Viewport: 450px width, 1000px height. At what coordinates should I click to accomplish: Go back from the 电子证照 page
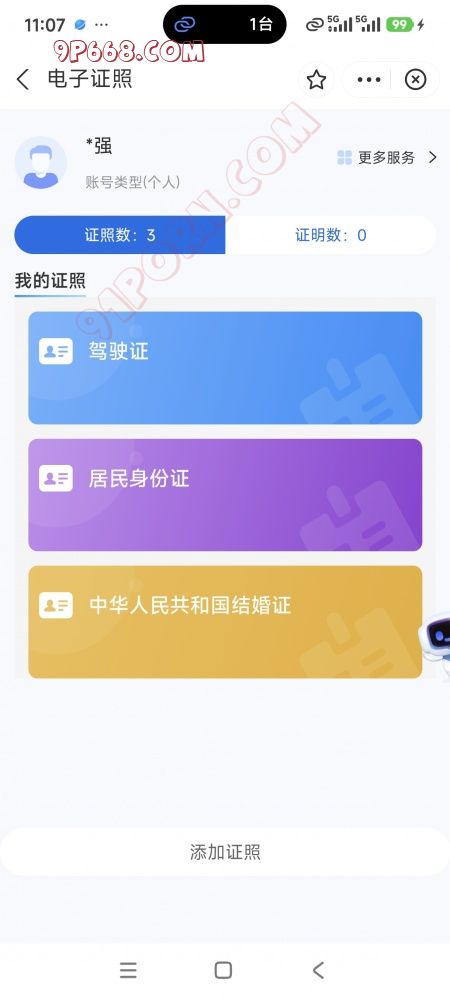23,80
